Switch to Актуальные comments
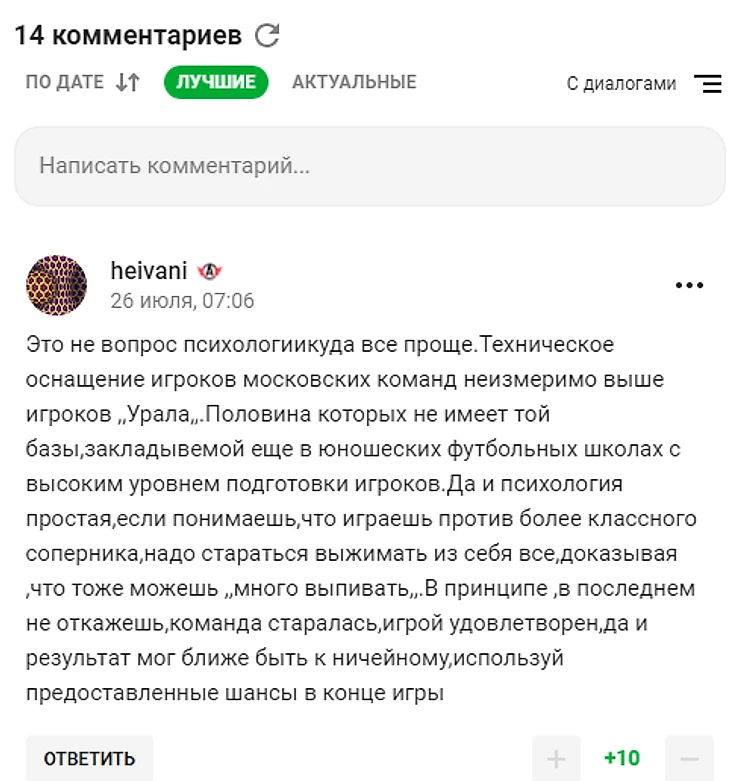Viewport: 730px width, 781px height. tap(354, 83)
